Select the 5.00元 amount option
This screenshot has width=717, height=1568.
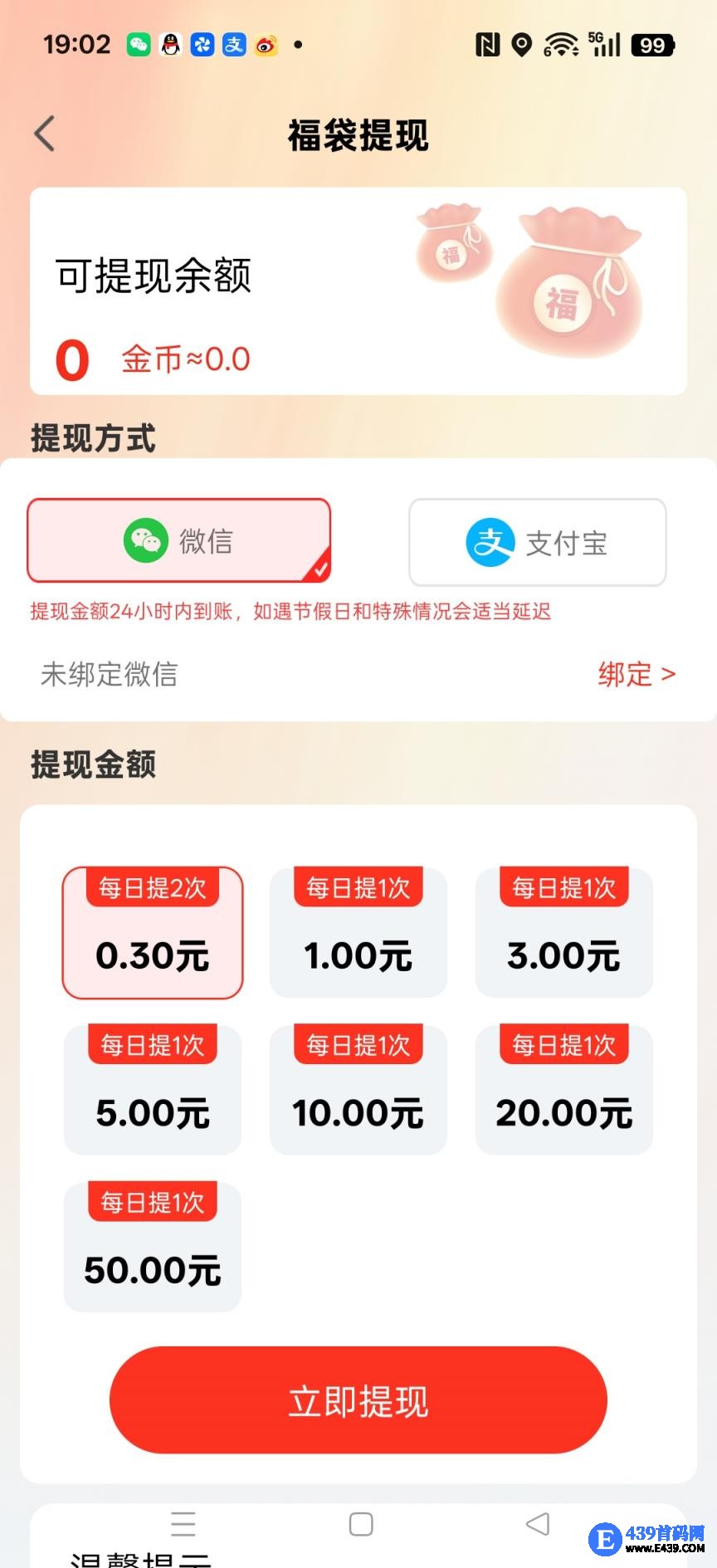click(x=153, y=1090)
